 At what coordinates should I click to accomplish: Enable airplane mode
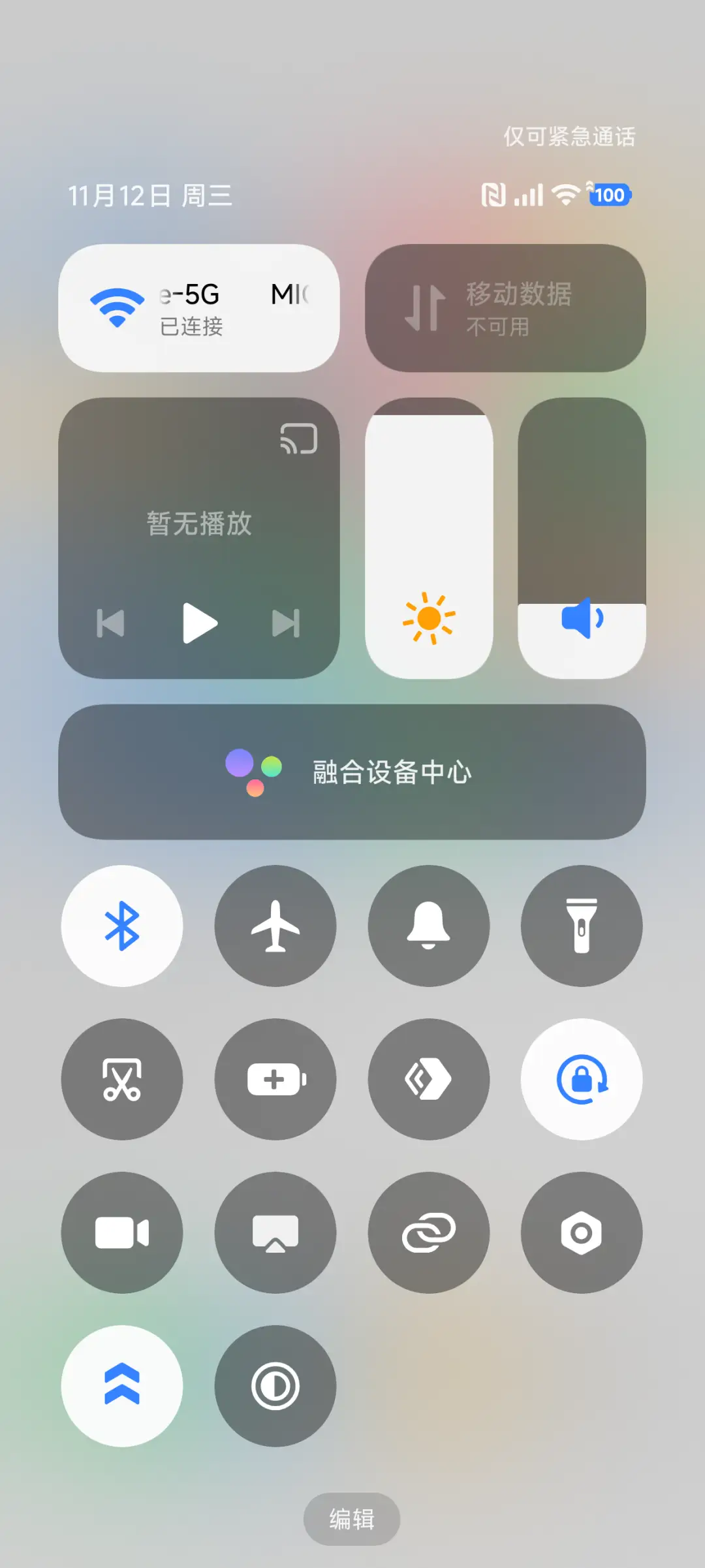275,926
